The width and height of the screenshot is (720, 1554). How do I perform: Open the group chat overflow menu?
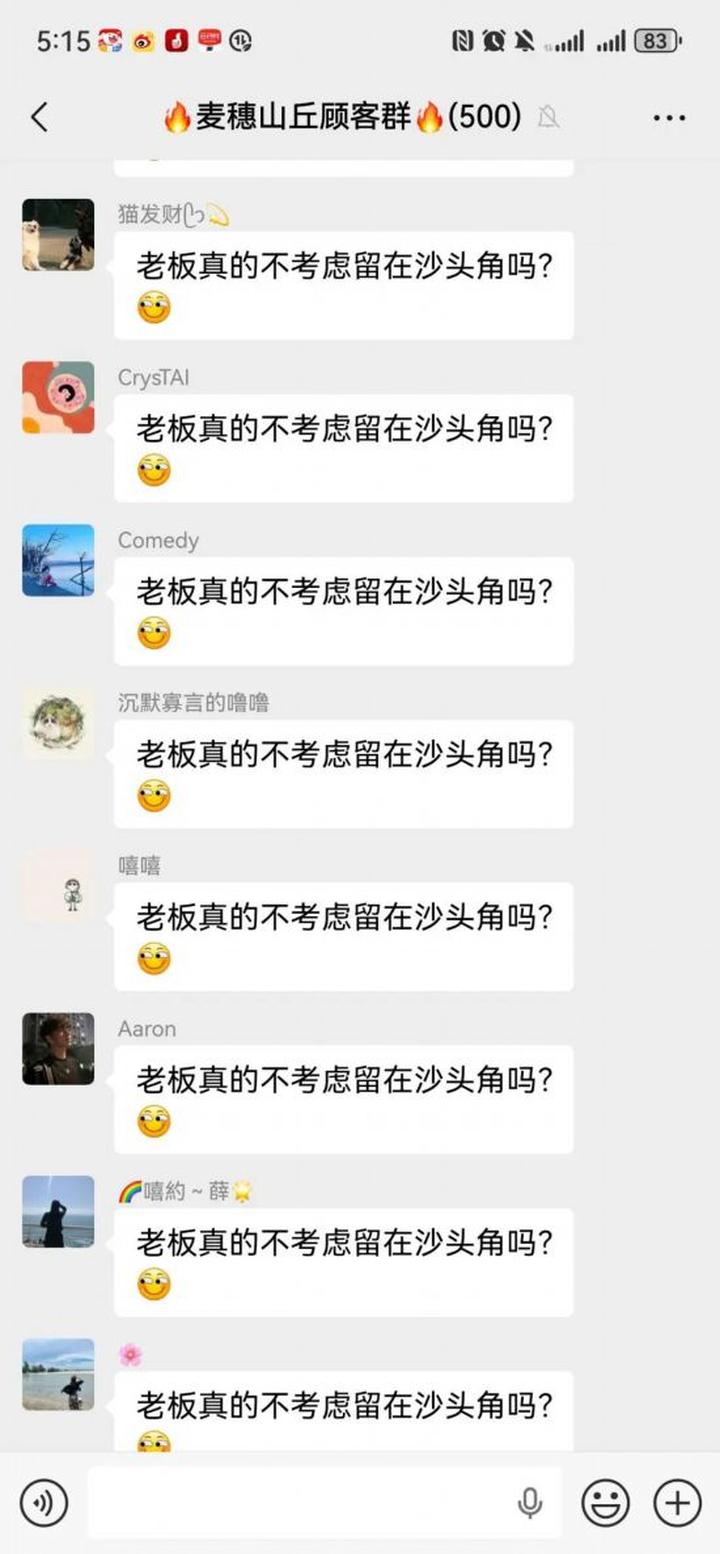click(x=669, y=118)
